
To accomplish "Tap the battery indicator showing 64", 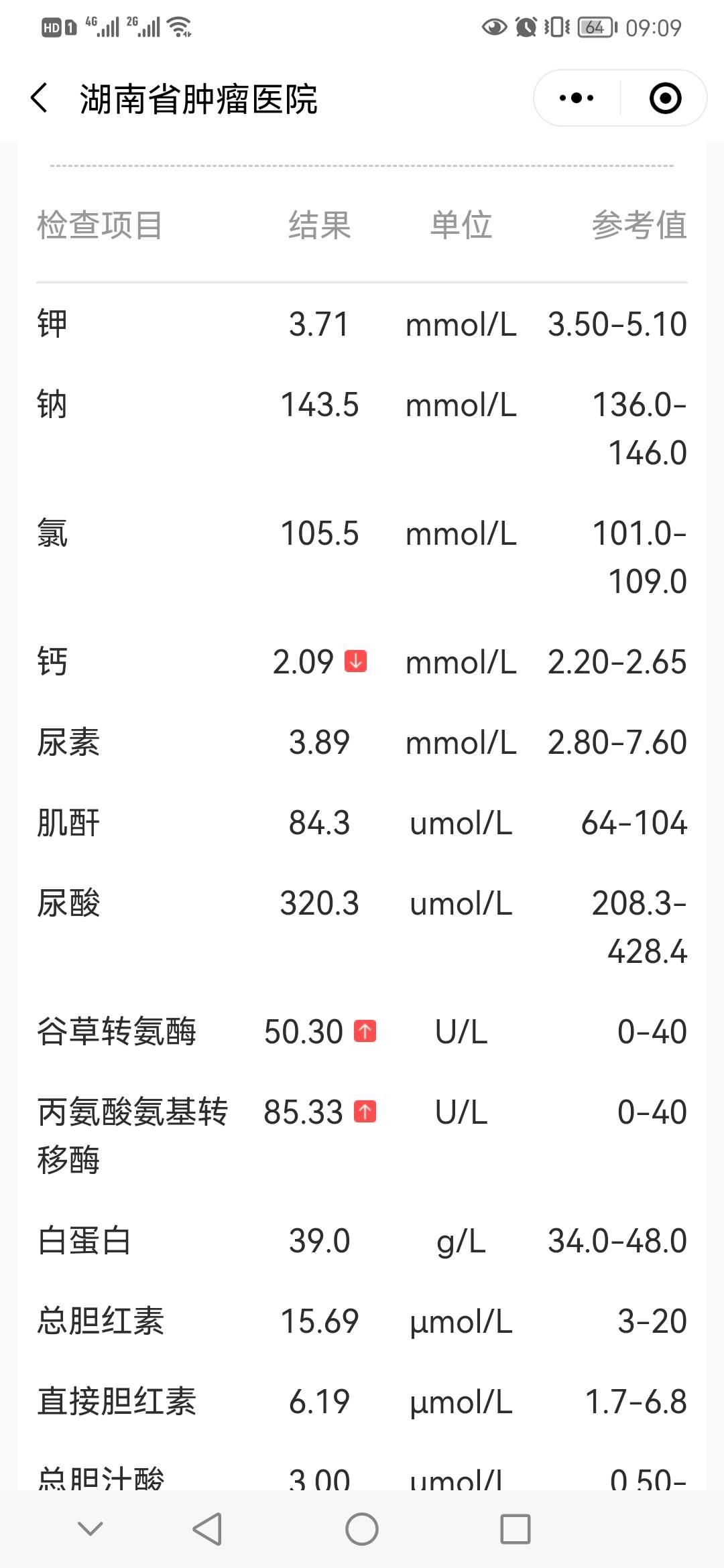I will tap(595, 27).
